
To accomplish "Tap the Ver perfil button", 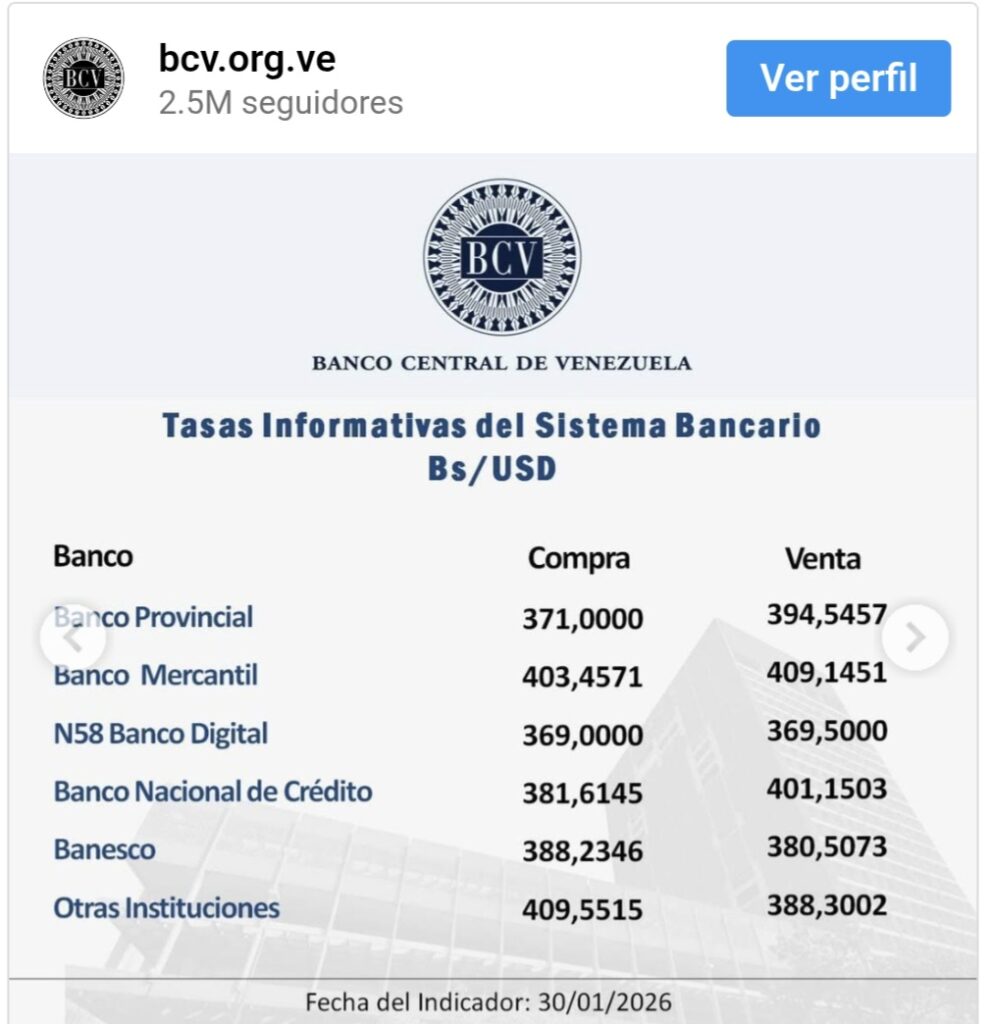I will [838, 78].
